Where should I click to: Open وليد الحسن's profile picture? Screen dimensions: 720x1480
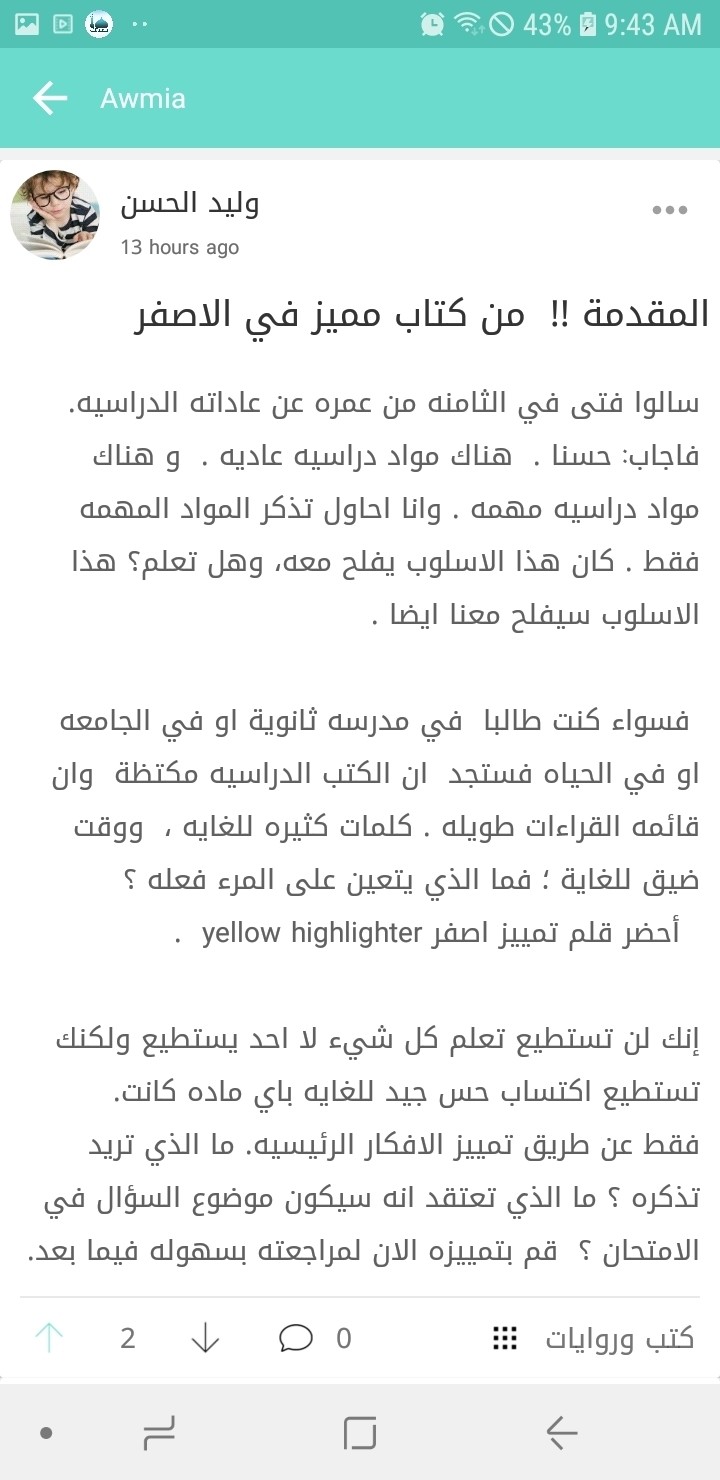pyautogui.click(x=55, y=215)
